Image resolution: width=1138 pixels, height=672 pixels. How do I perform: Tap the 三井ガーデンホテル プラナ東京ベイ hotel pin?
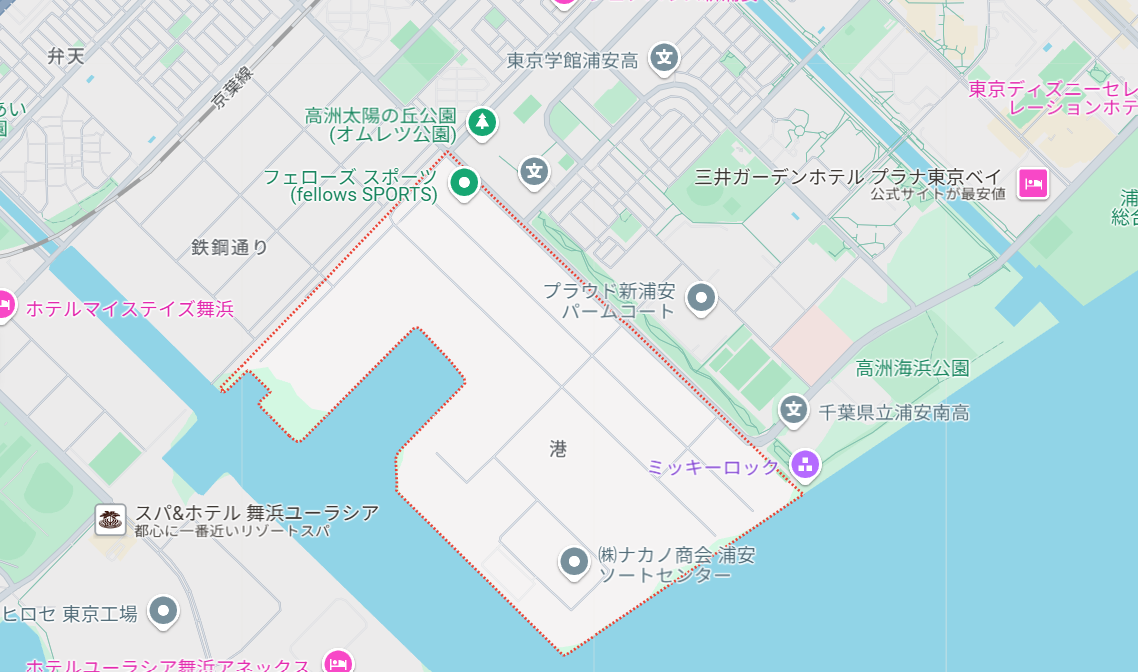coord(1033,183)
